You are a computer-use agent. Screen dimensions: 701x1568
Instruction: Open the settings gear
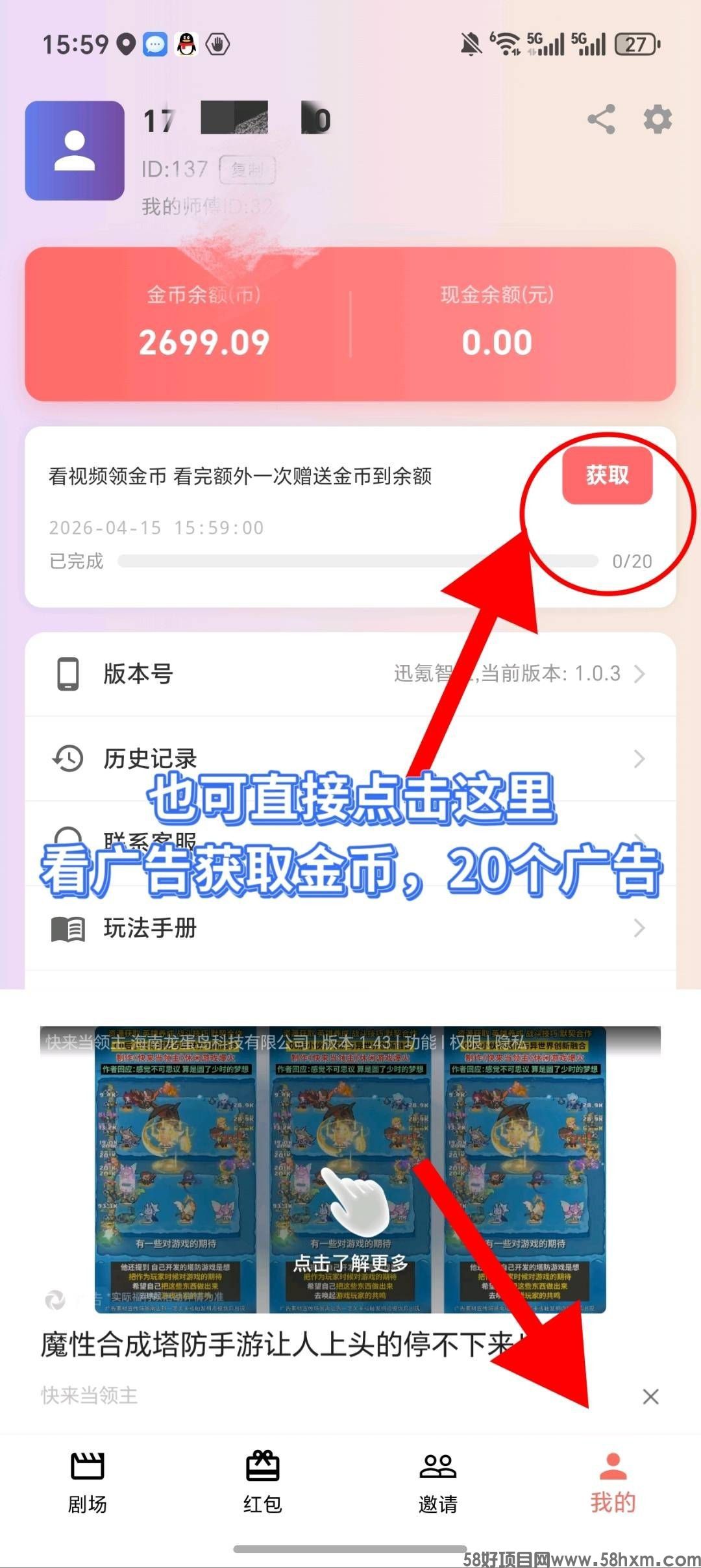pos(657,119)
